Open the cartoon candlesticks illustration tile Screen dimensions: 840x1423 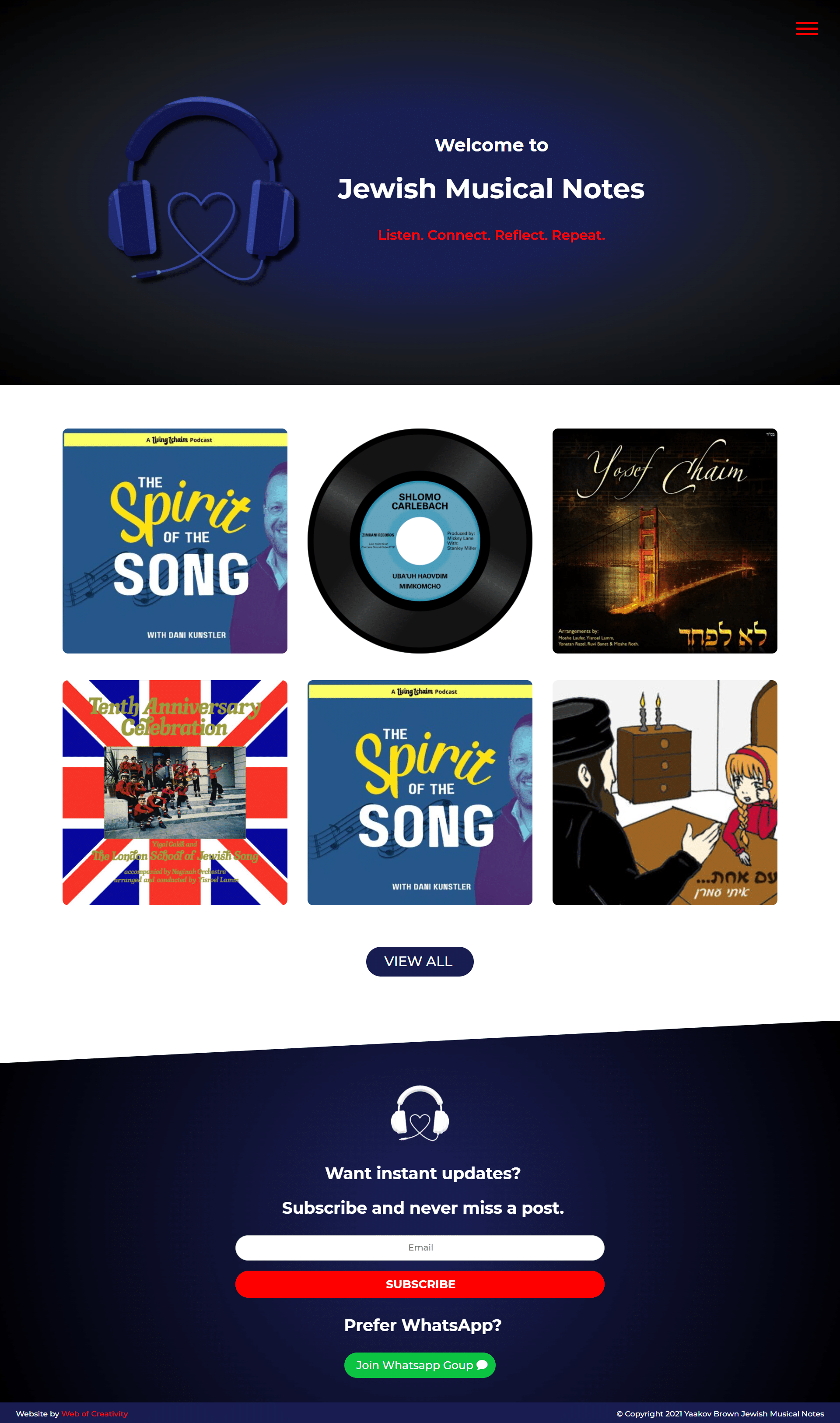[665, 792]
